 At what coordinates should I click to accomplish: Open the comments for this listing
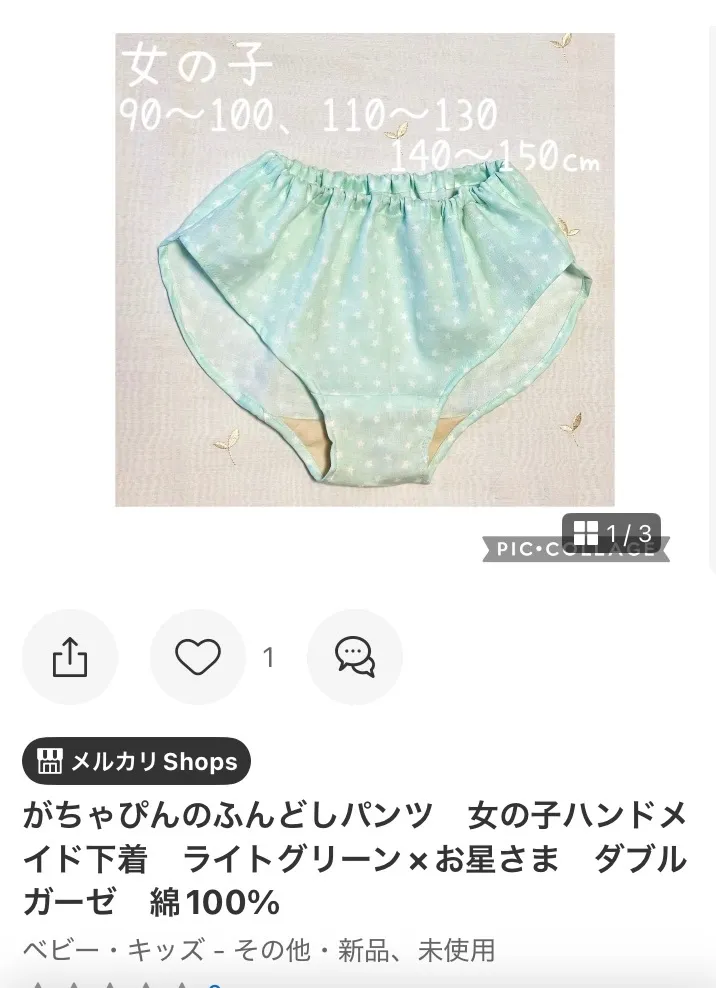[x=355, y=657]
